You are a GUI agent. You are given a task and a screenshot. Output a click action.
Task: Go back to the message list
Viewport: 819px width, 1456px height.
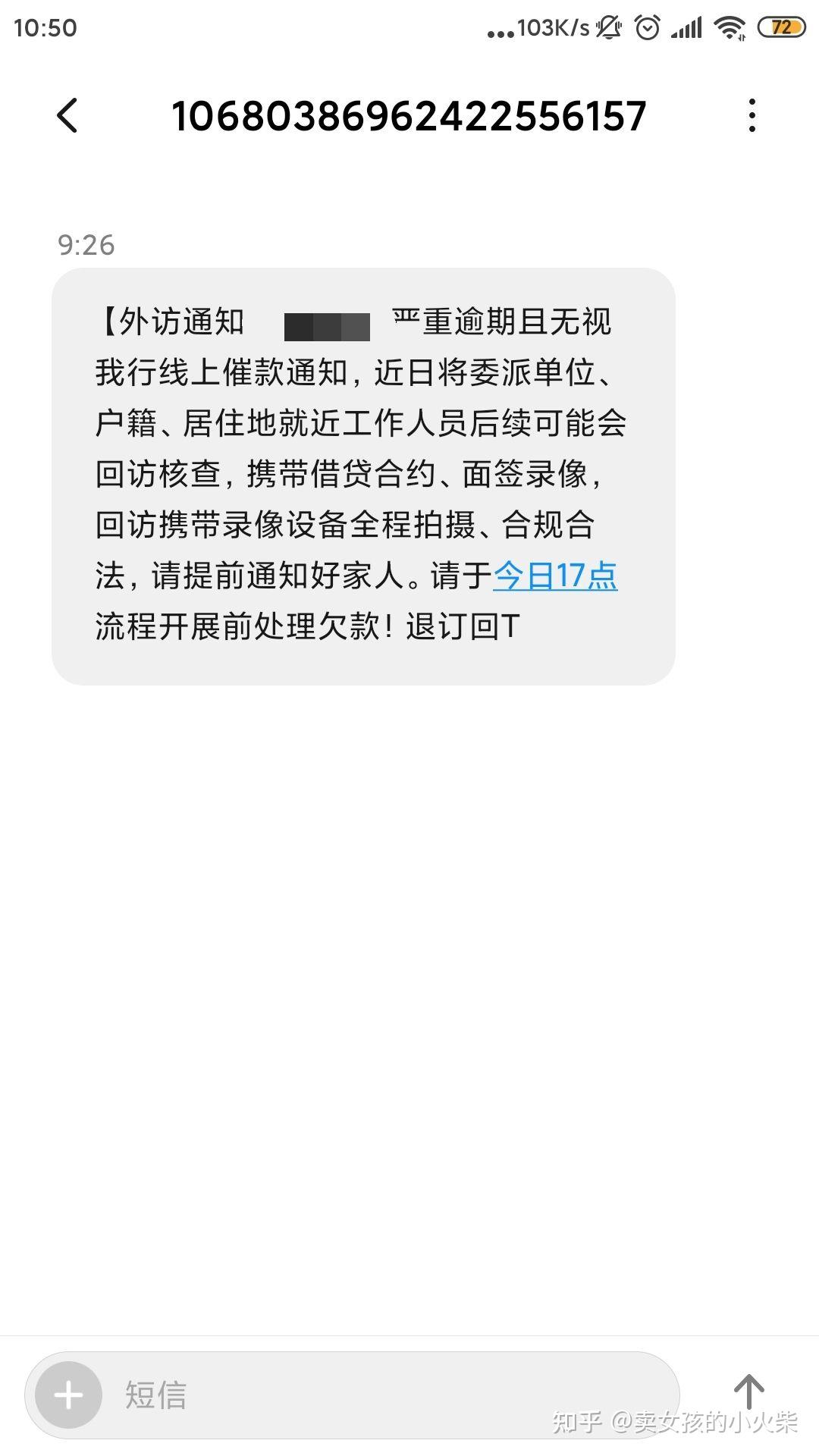click(67, 116)
